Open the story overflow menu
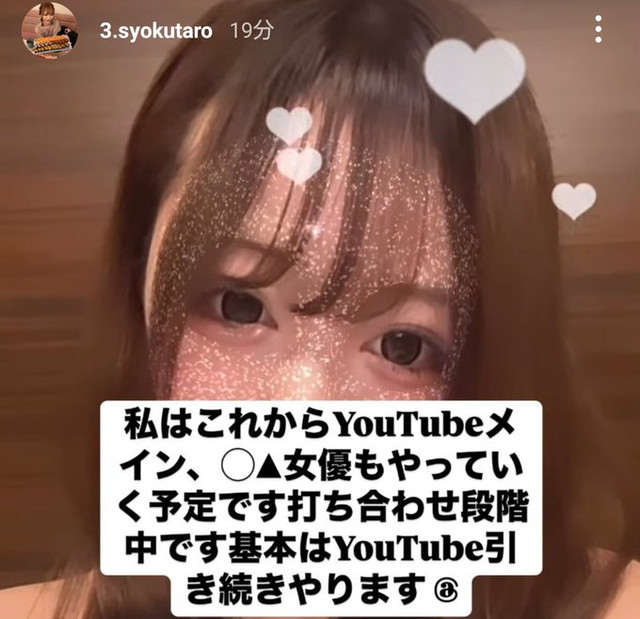Image resolution: width=640 pixels, height=619 pixels. [599, 29]
